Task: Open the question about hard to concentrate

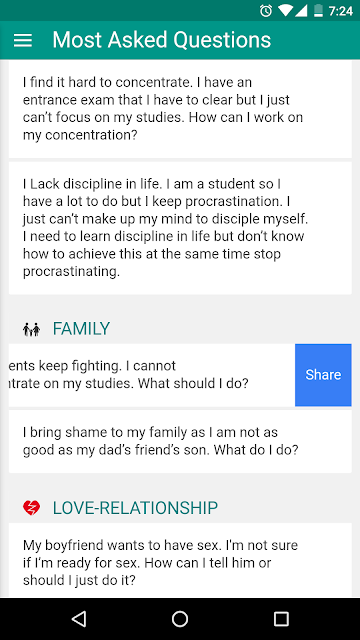Action: click(x=180, y=109)
